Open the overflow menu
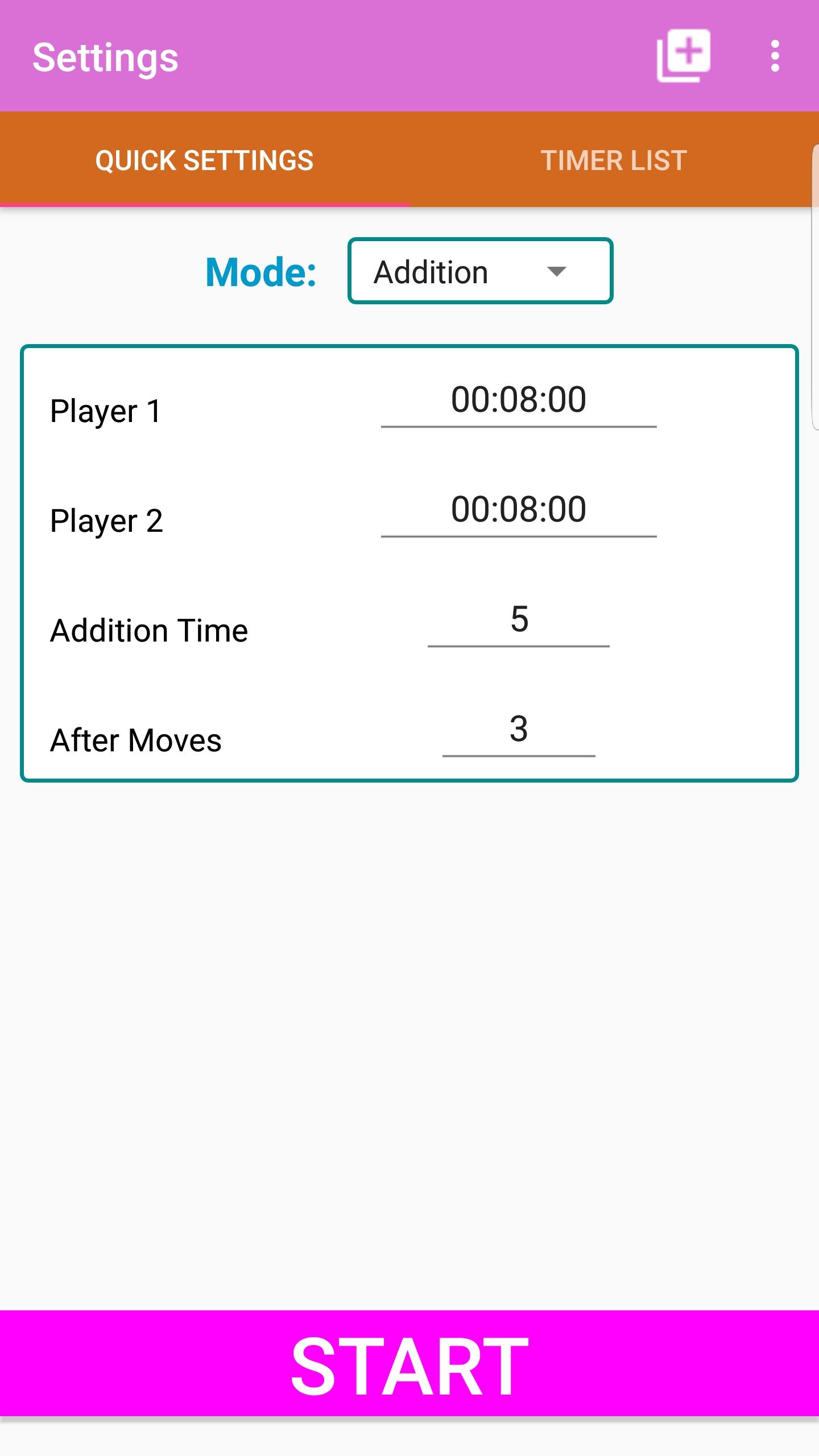819x1456 pixels. [775, 56]
